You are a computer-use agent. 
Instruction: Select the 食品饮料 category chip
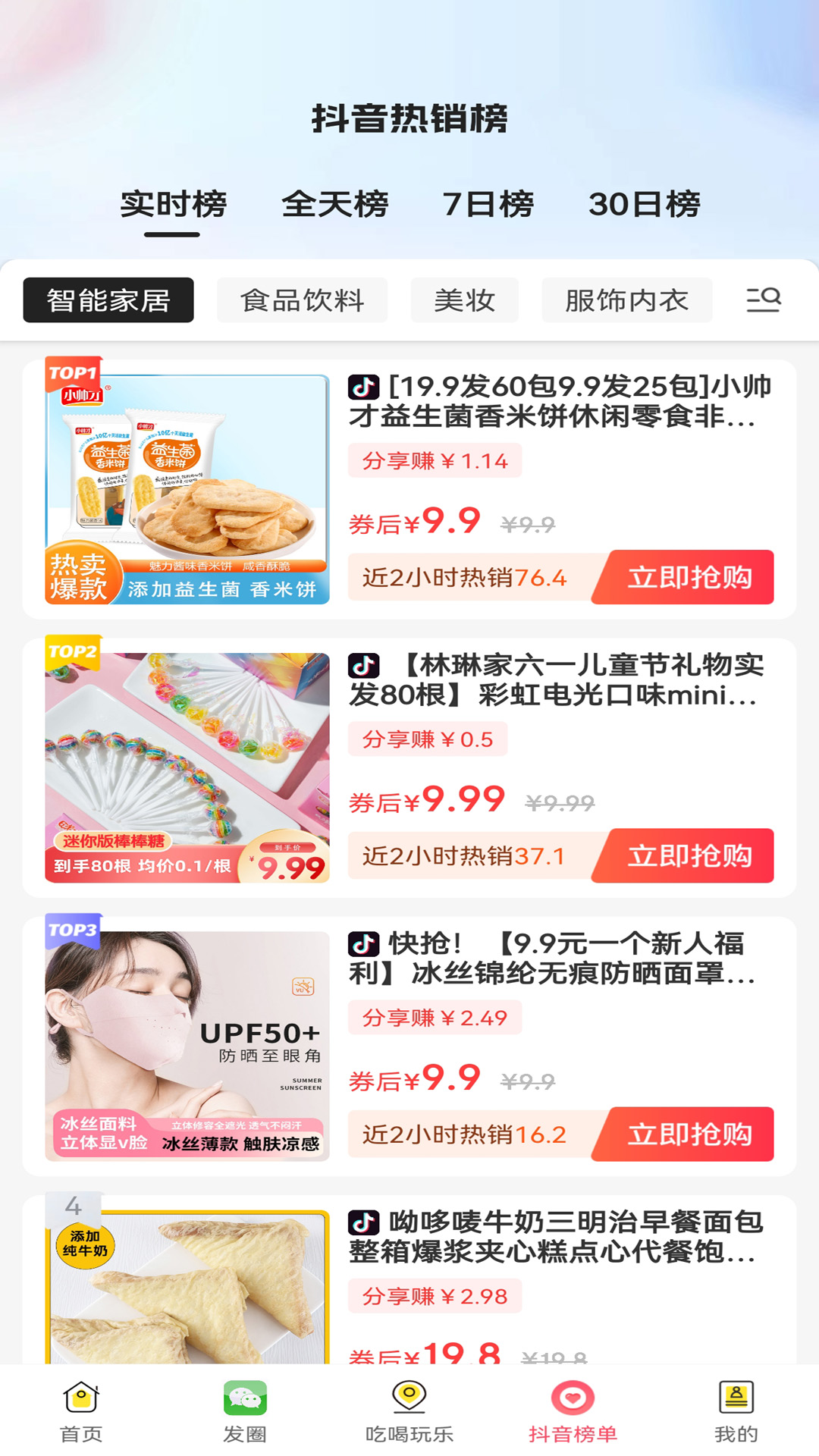302,299
